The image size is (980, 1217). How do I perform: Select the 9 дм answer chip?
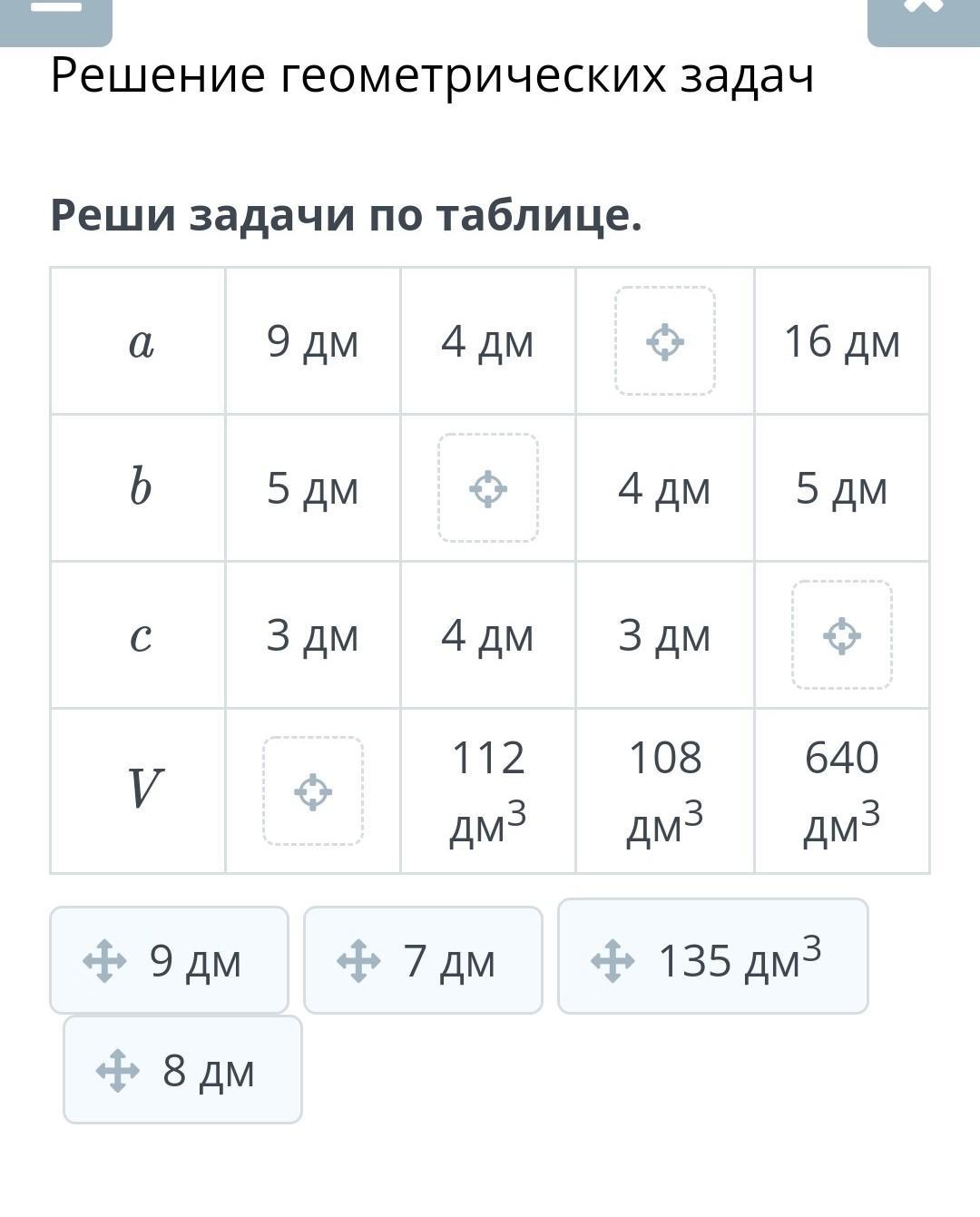pyautogui.click(x=170, y=960)
